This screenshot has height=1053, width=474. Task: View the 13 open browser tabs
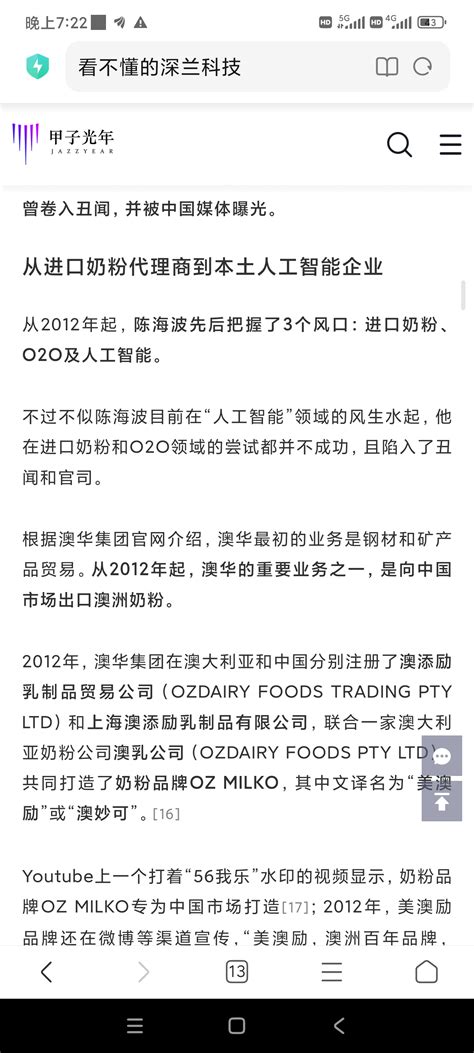tap(236, 971)
